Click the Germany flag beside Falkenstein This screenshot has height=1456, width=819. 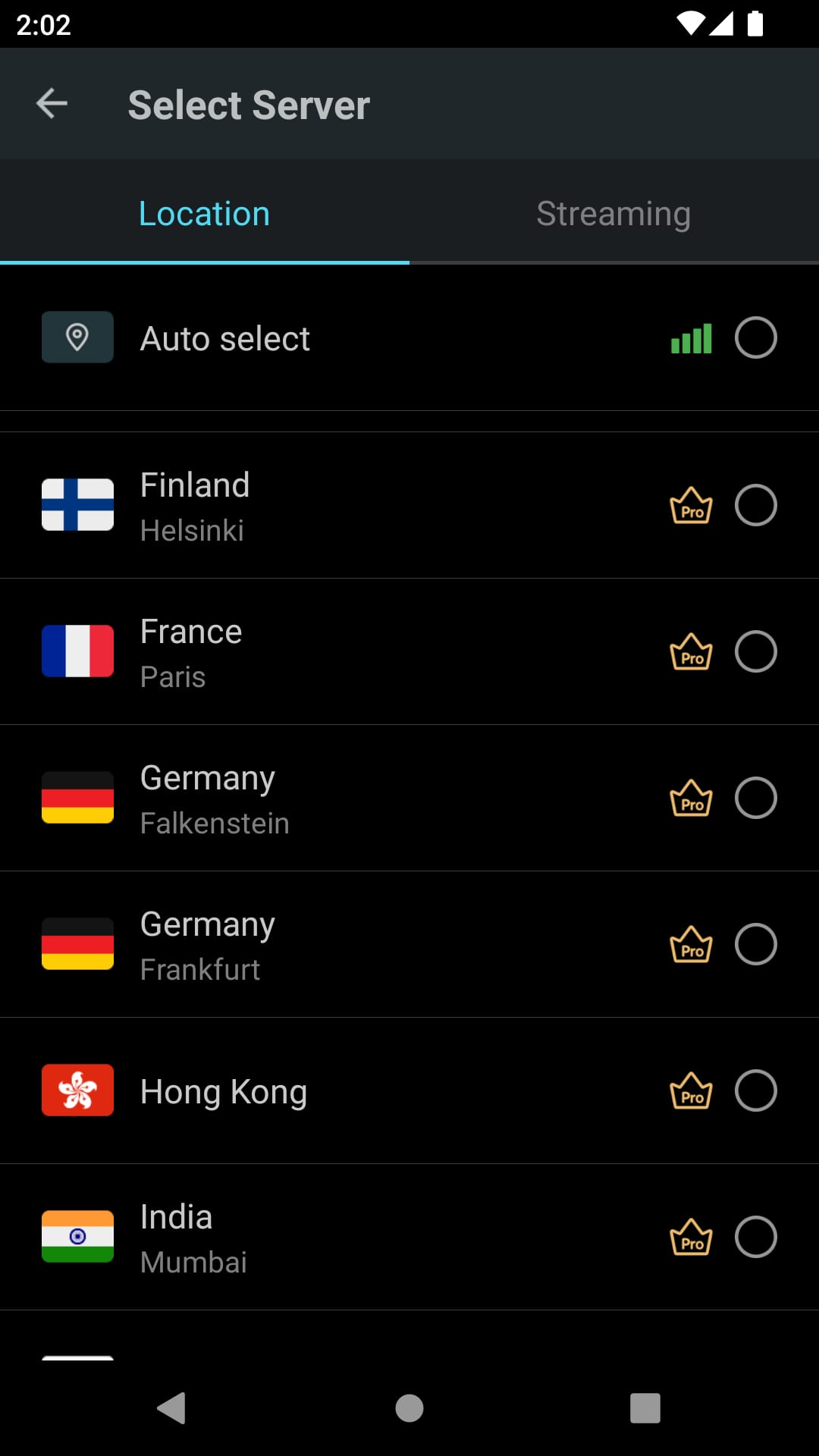pos(77,797)
